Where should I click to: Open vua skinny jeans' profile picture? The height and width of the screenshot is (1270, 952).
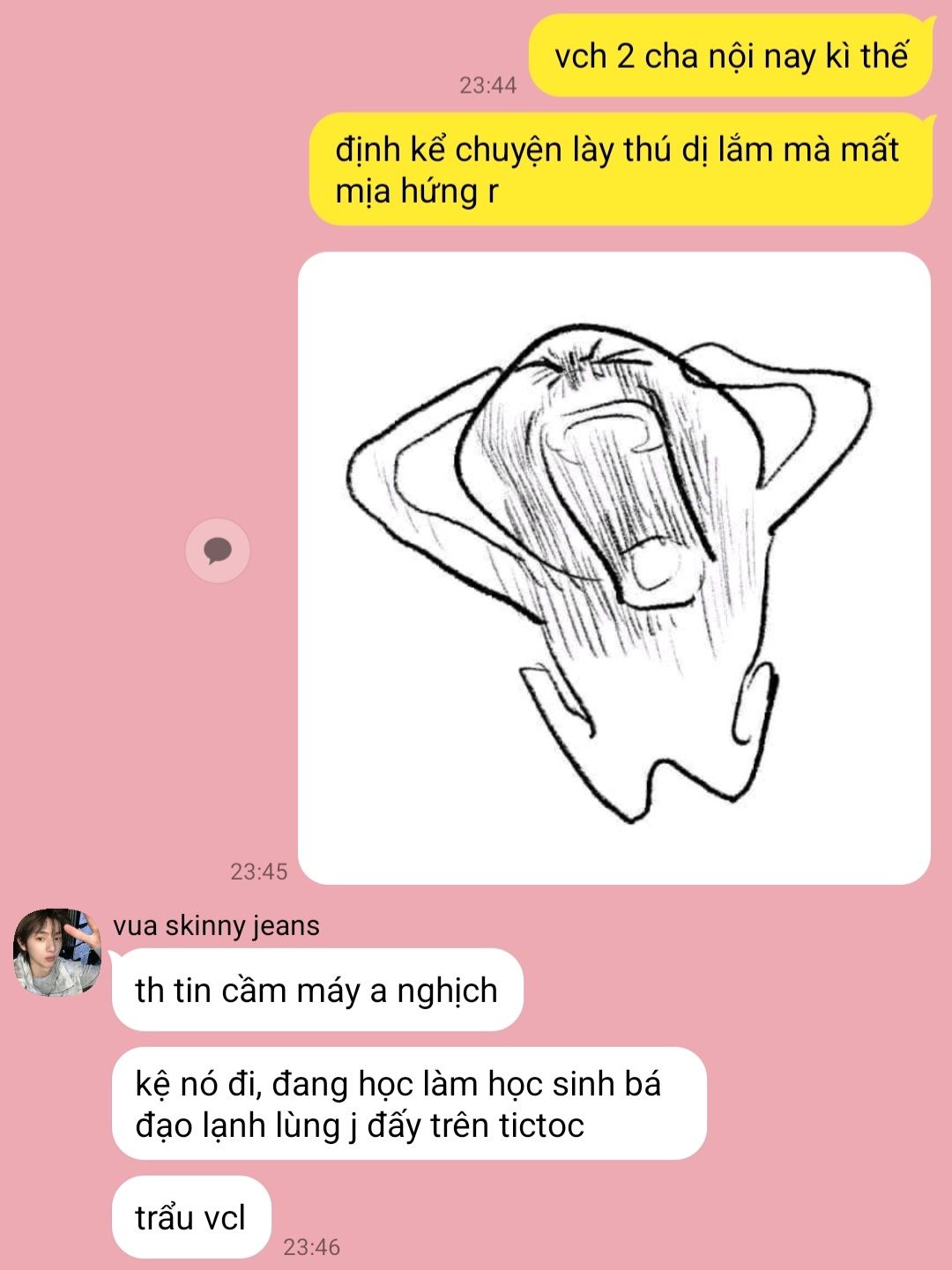(x=56, y=953)
